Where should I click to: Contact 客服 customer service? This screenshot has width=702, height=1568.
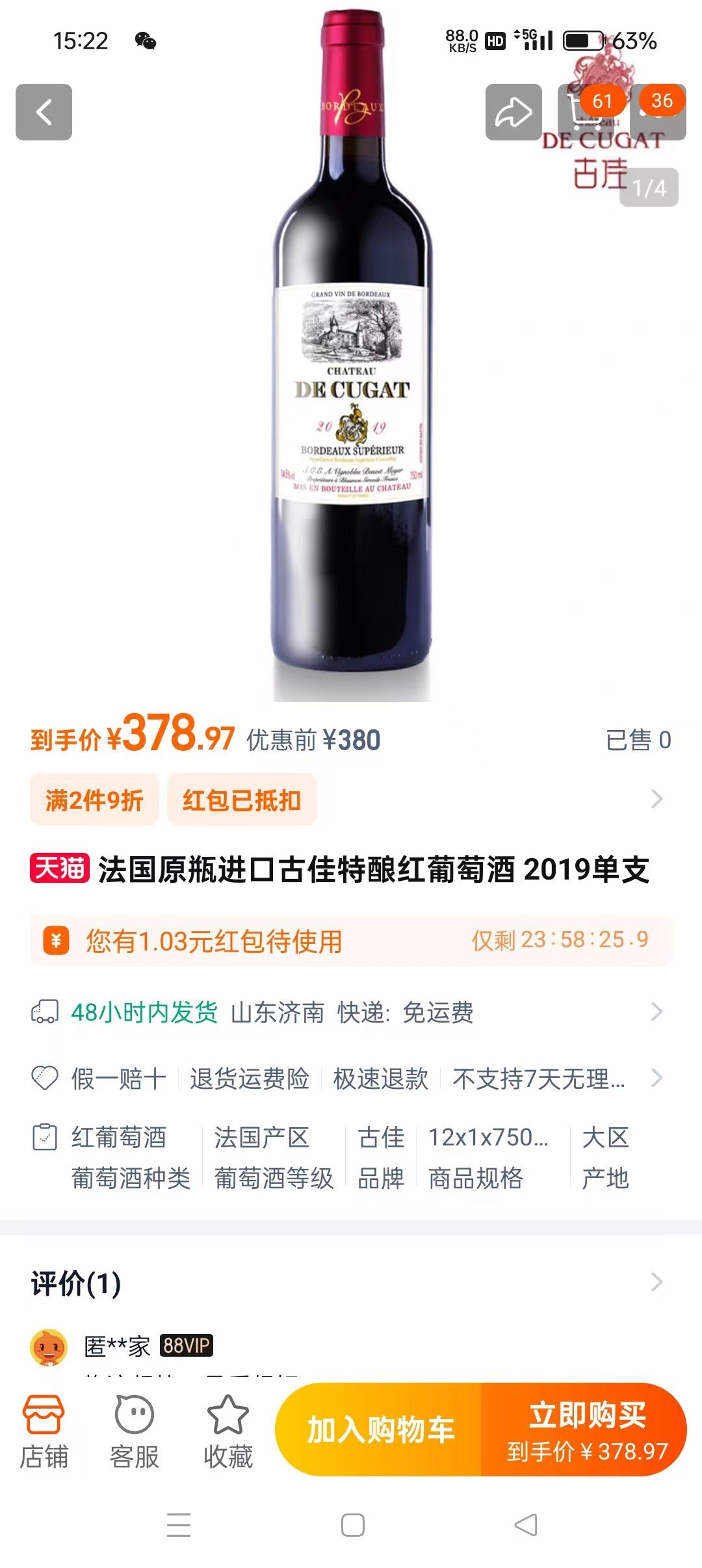[135, 1431]
